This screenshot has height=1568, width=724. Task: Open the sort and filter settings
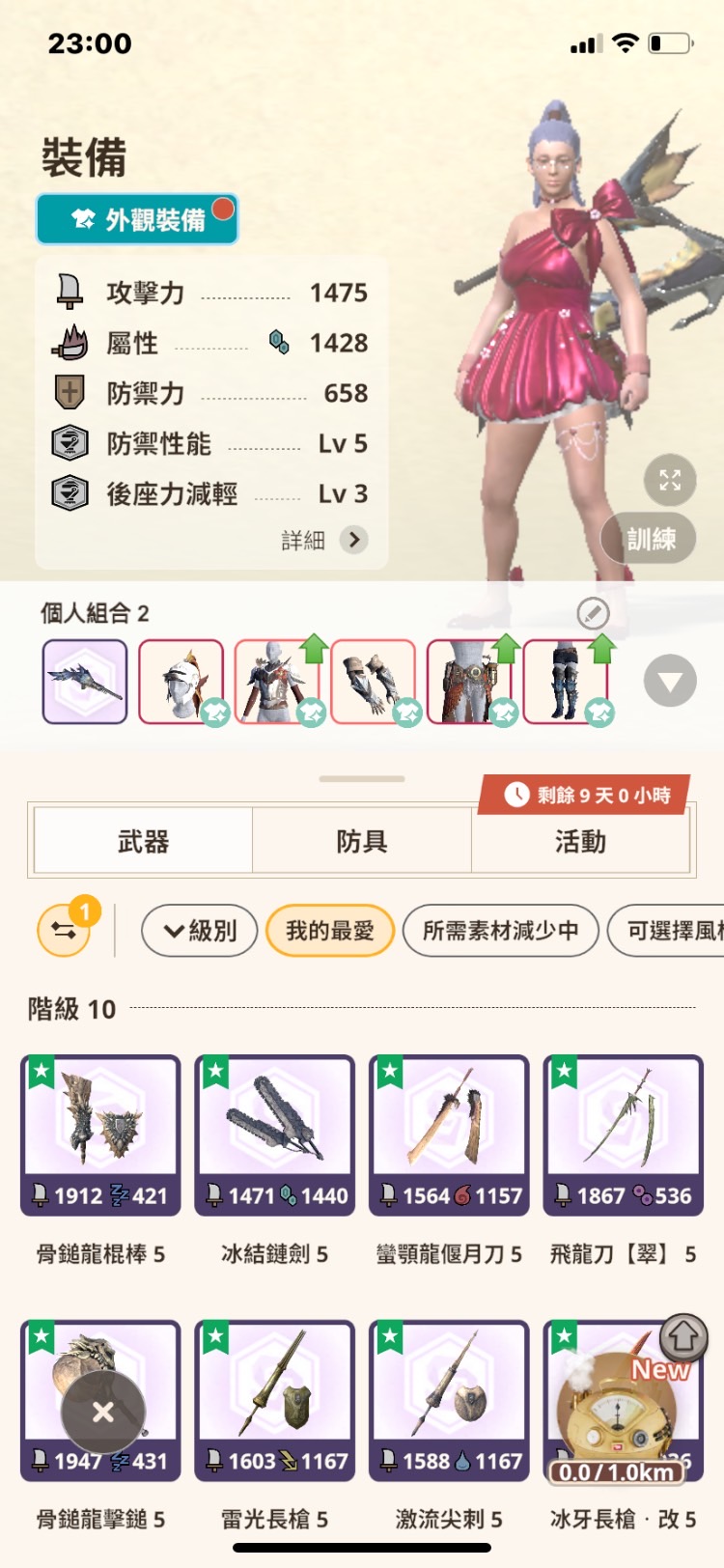(65, 931)
